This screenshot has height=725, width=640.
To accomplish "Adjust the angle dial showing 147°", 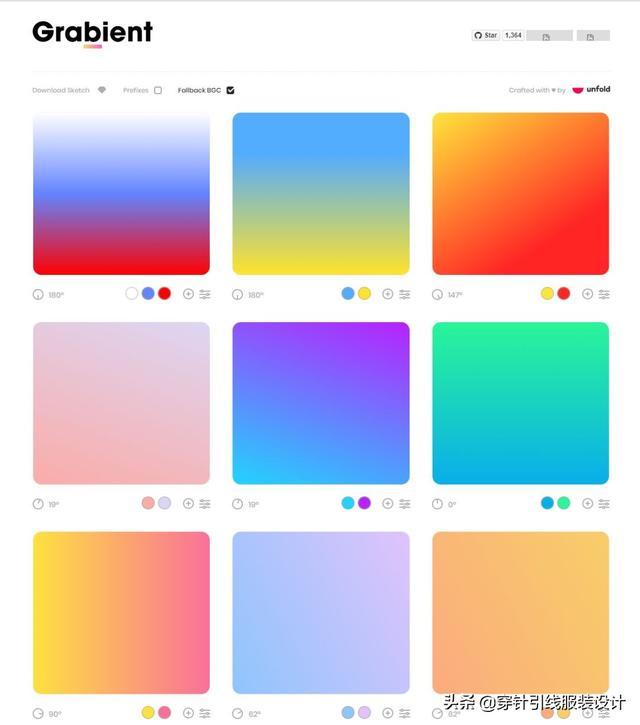I will [x=437, y=295].
